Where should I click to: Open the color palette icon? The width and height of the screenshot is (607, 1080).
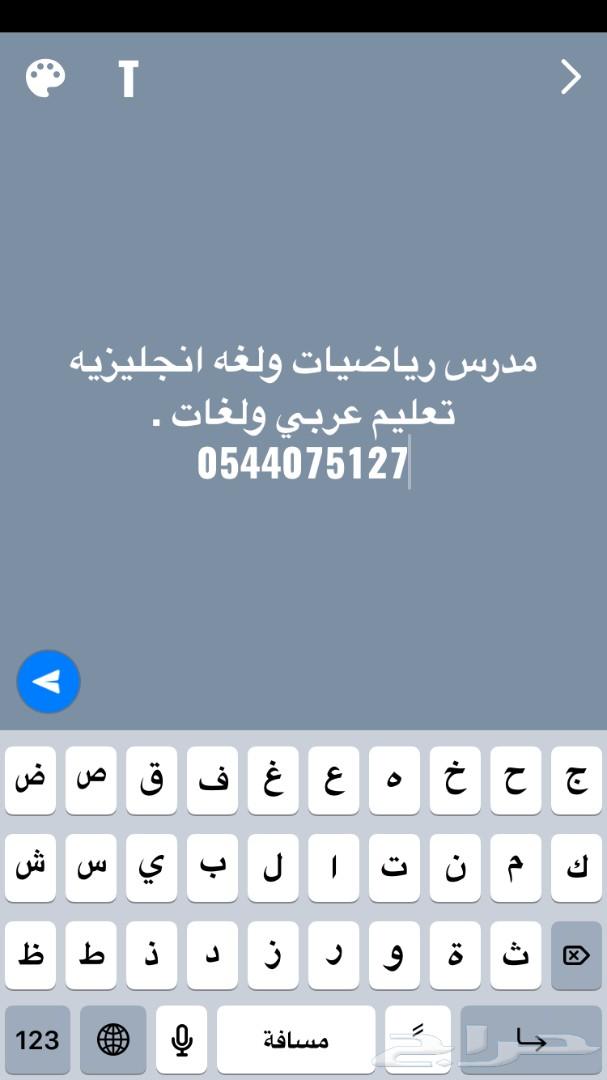pos(45,77)
